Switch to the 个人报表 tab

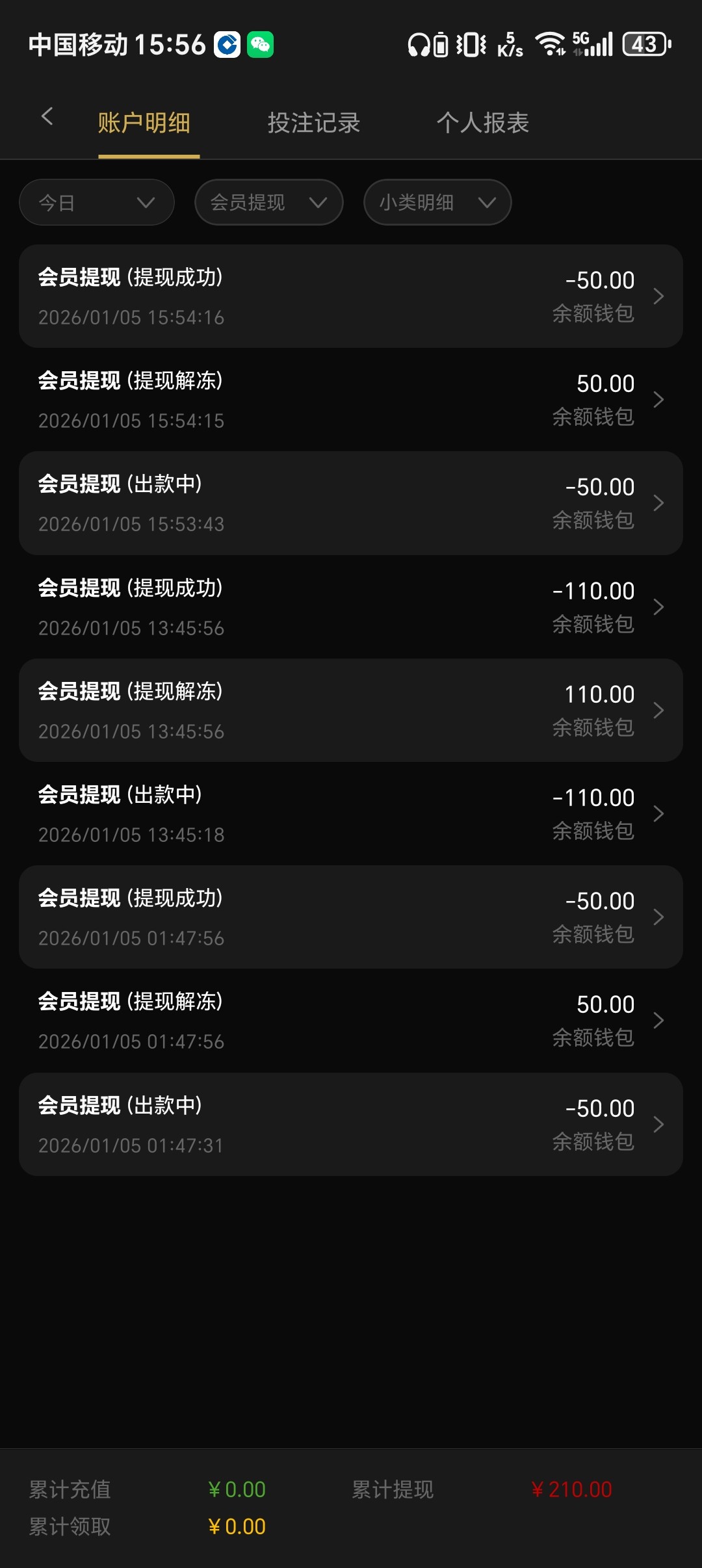point(484,122)
